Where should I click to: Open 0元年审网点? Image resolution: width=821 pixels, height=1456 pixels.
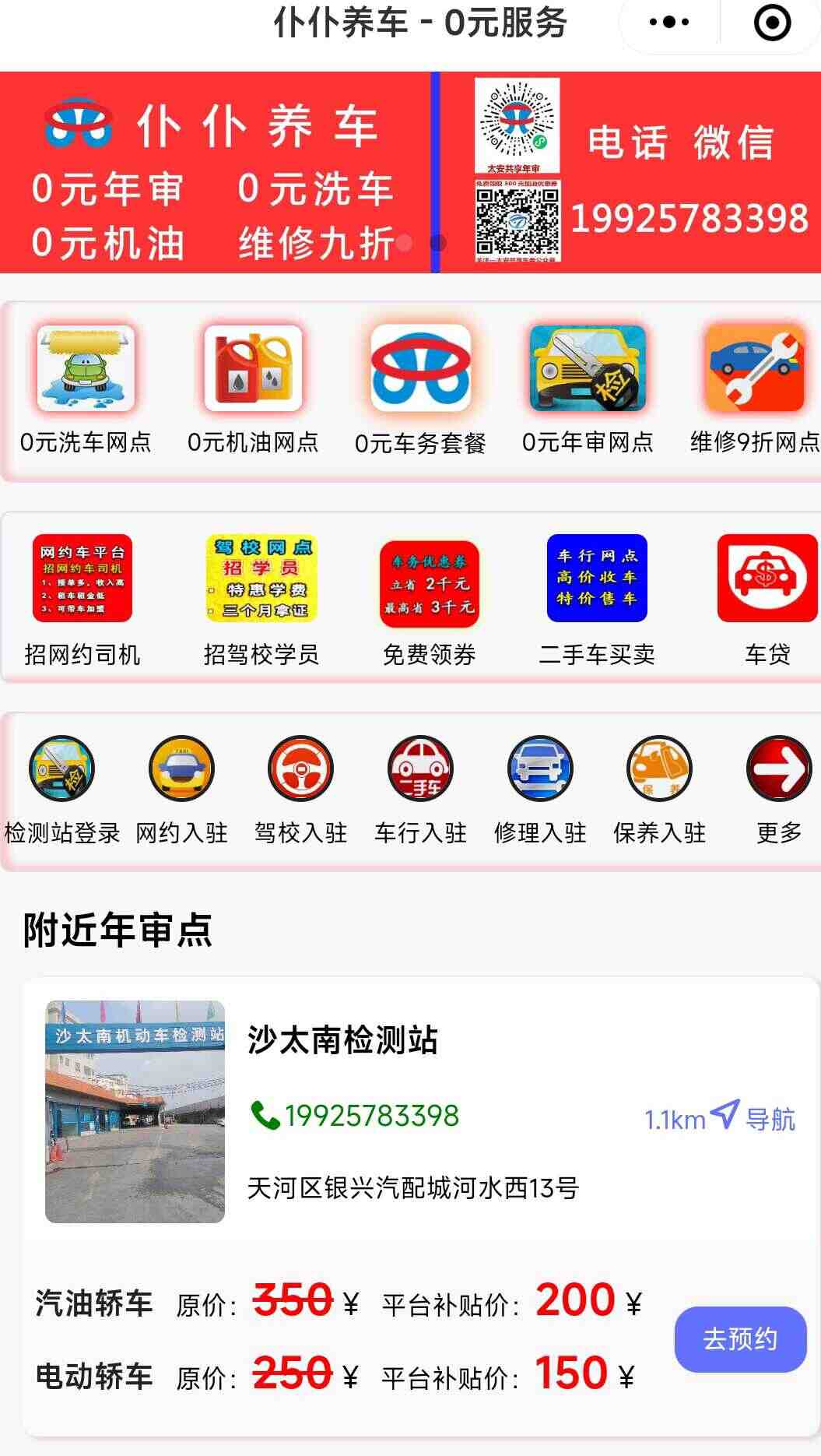(x=588, y=389)
